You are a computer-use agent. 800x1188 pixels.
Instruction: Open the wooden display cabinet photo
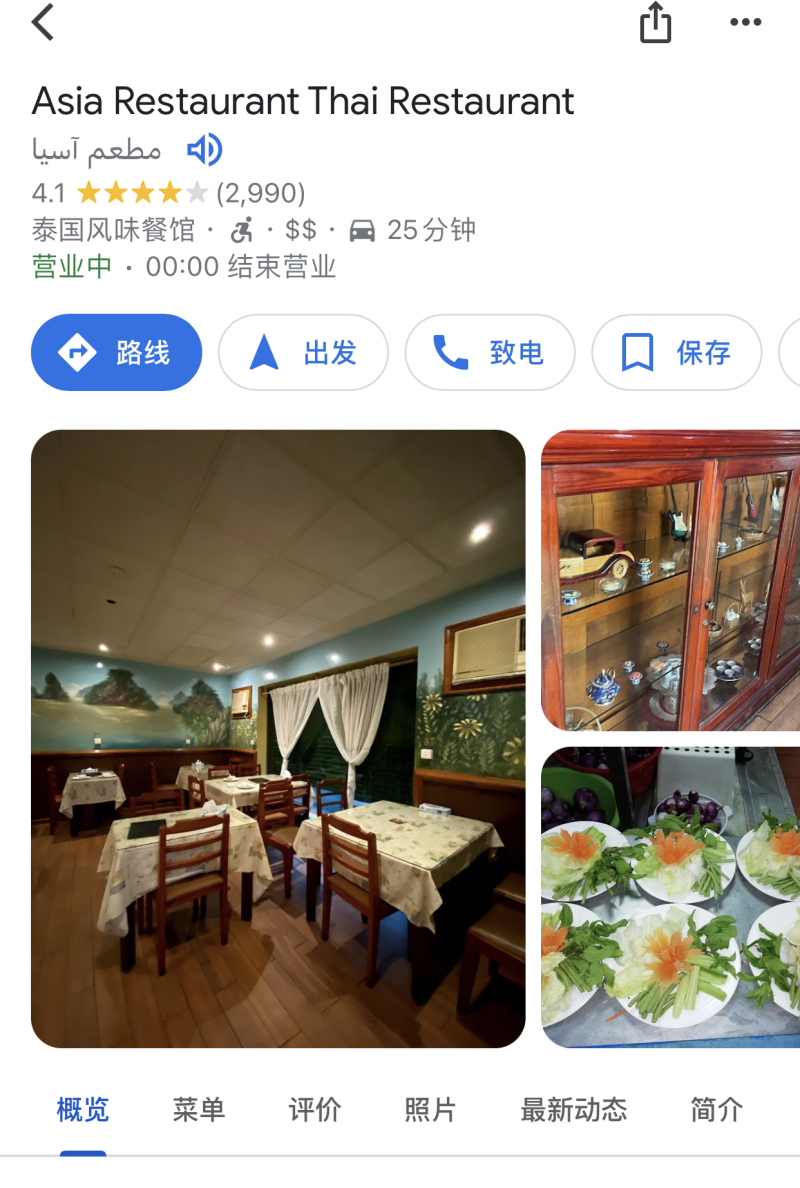(x=670, y=580)
